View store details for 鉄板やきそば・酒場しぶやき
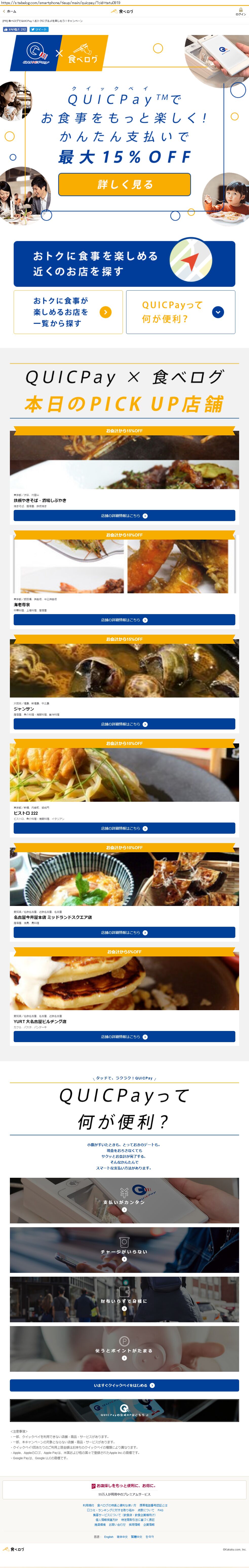This screenshot has height=1568, width=249. (124, 515)
